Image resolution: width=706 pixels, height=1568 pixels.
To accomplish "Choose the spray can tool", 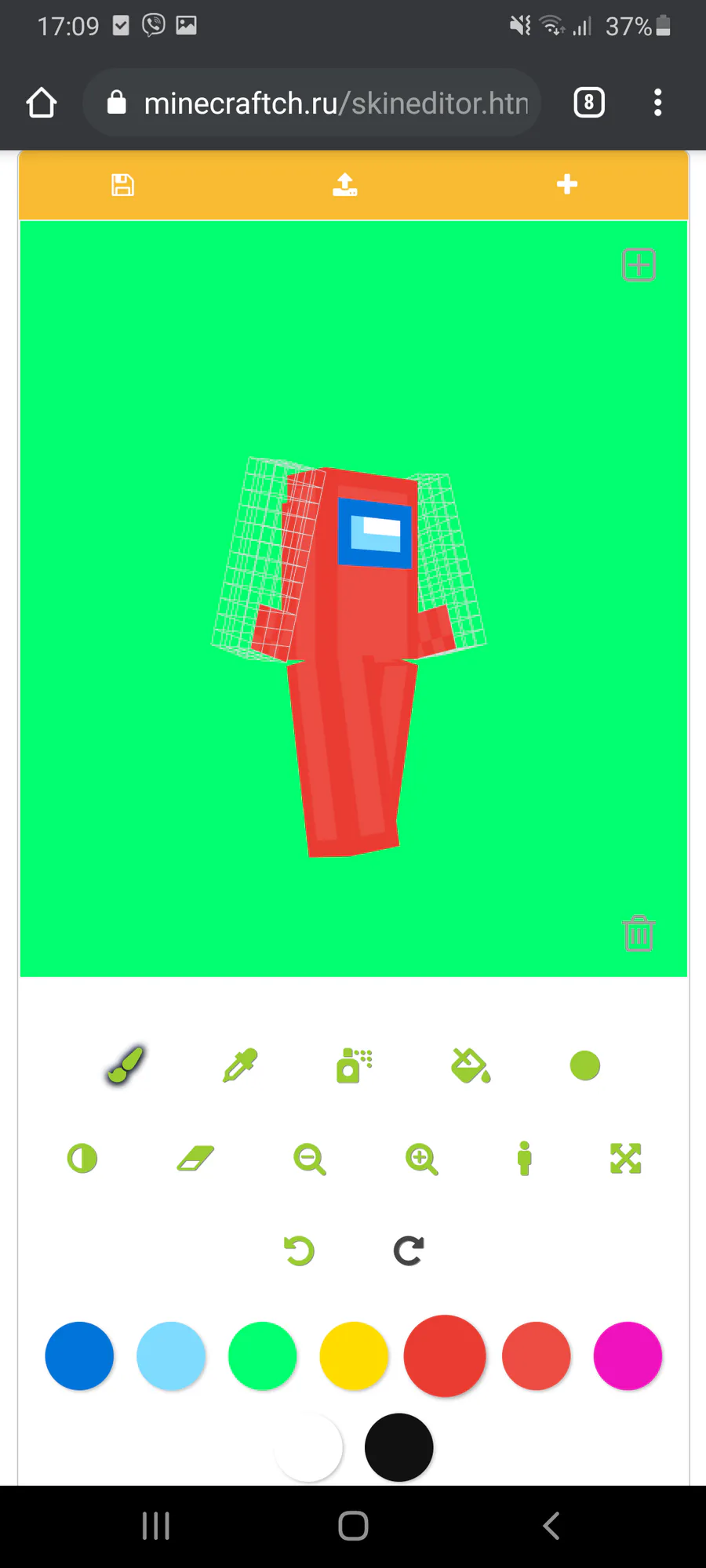I will [354, 1065].
